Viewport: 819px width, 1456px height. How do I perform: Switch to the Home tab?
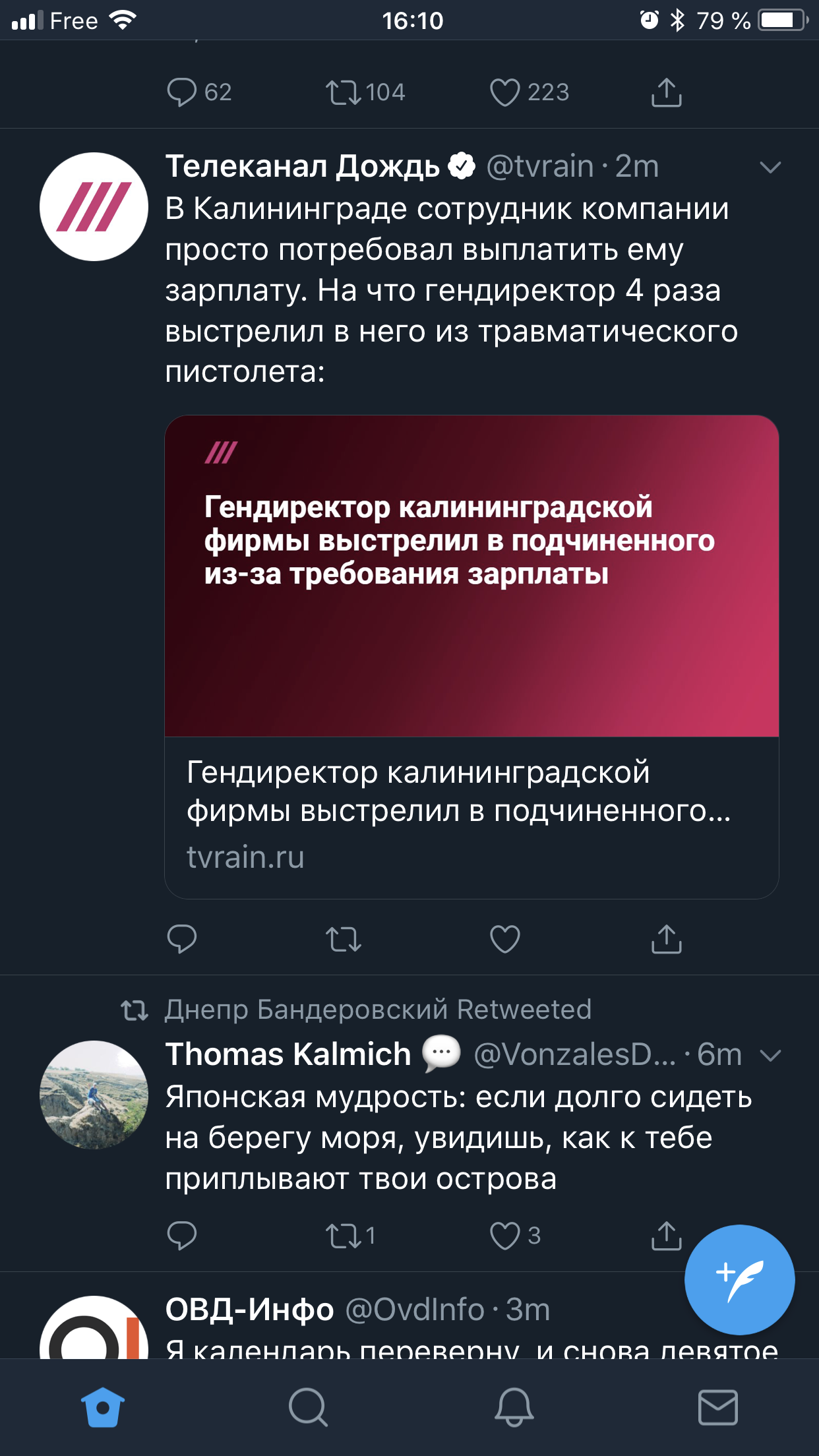pos(103,1407)
